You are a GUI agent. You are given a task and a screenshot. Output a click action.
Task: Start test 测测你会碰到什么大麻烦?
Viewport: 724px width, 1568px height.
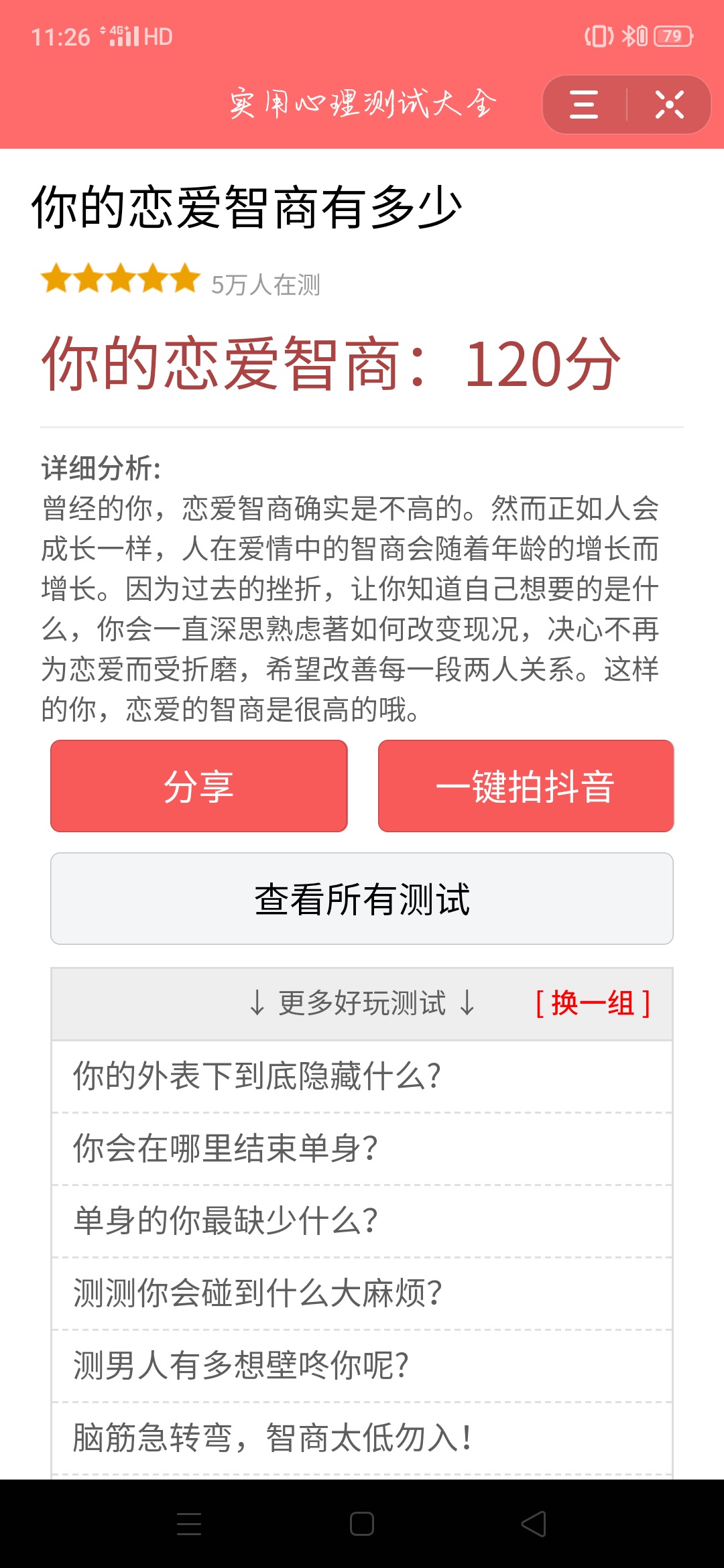click(x=258, y=1293)
